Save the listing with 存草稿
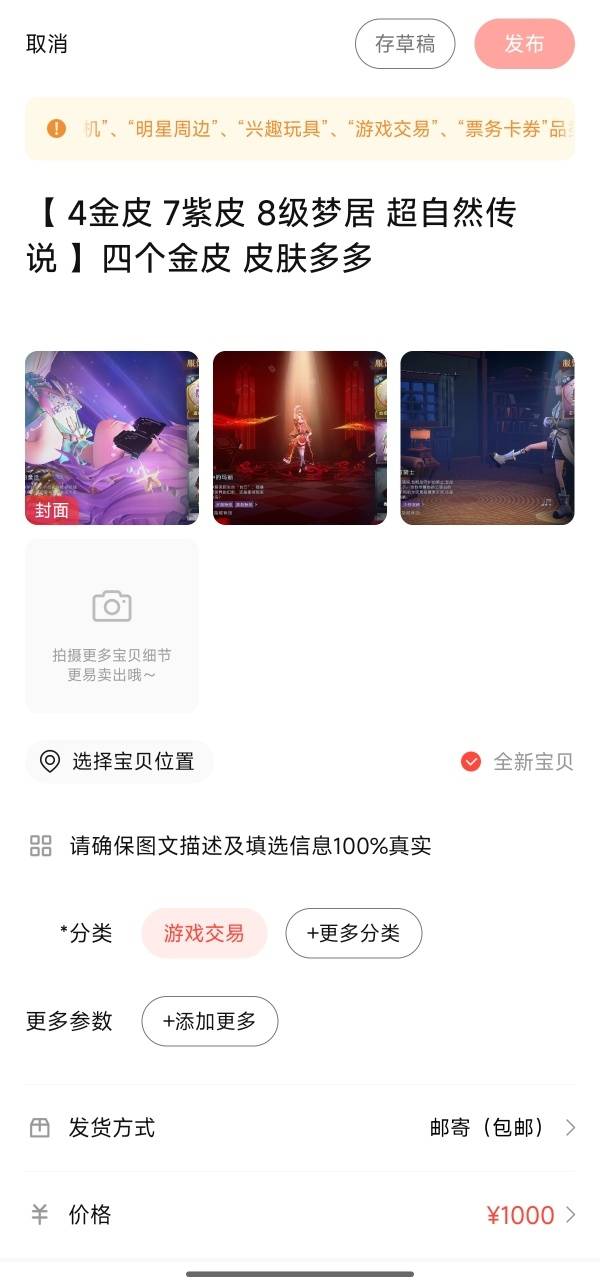 click(405, 44)
